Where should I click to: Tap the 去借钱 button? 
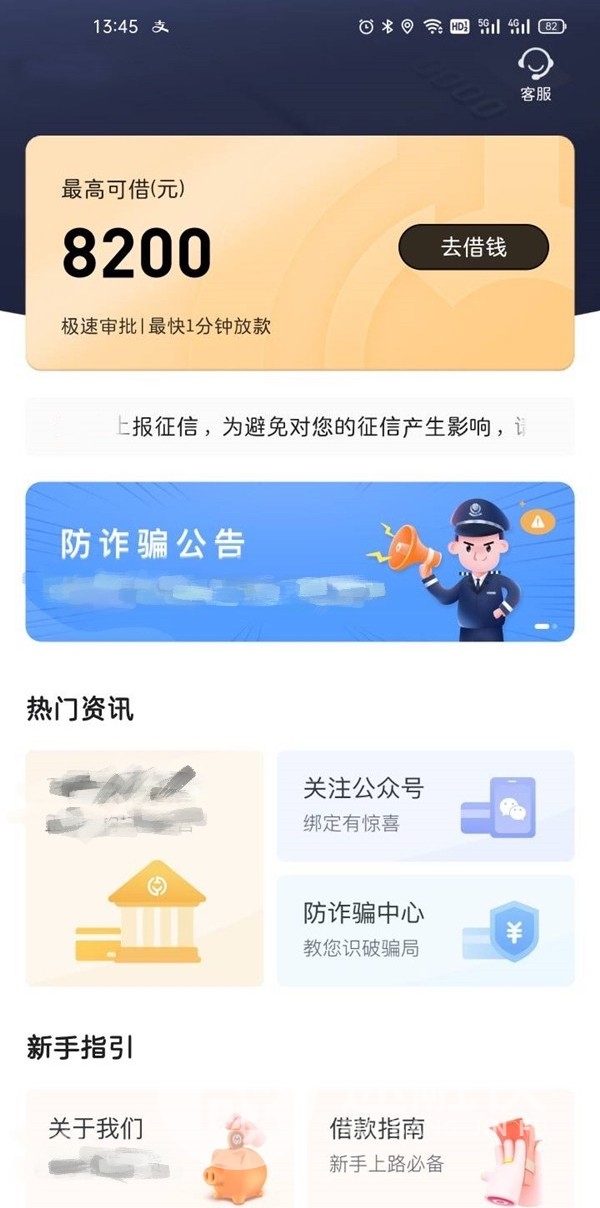click(474, 247)
